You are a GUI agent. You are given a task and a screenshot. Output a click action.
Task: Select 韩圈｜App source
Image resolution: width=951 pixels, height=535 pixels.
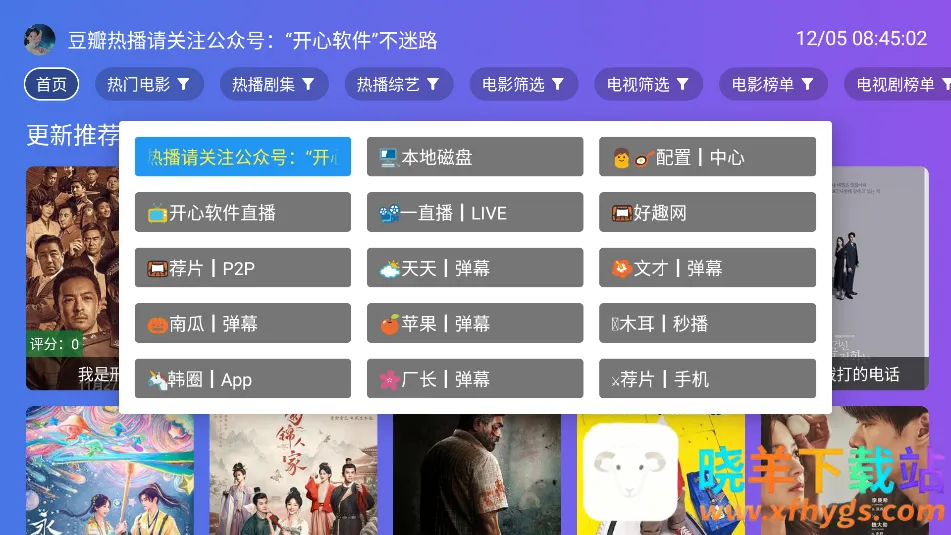point(242,379)
